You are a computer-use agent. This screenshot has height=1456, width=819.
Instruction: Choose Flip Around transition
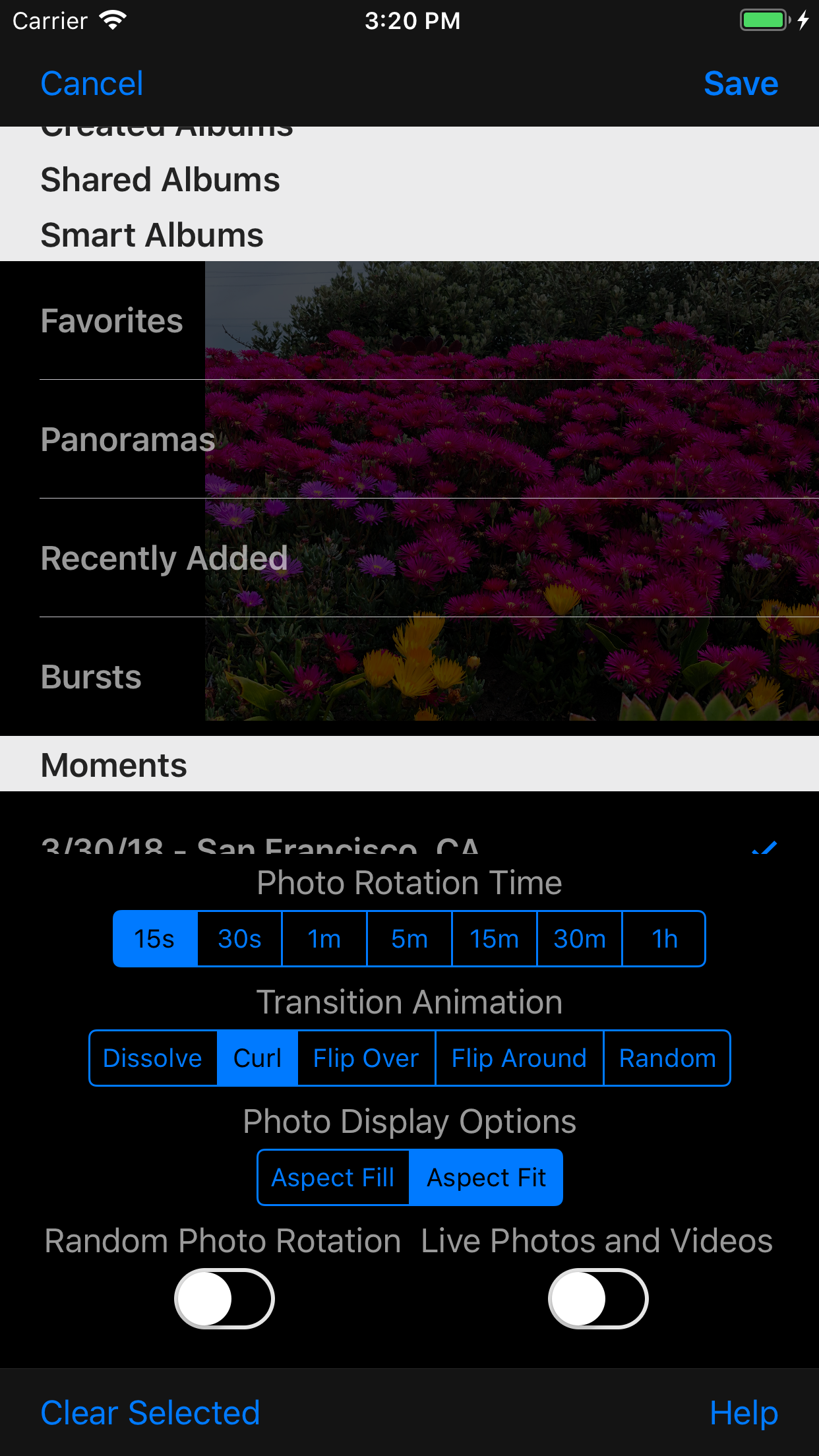519,1058
